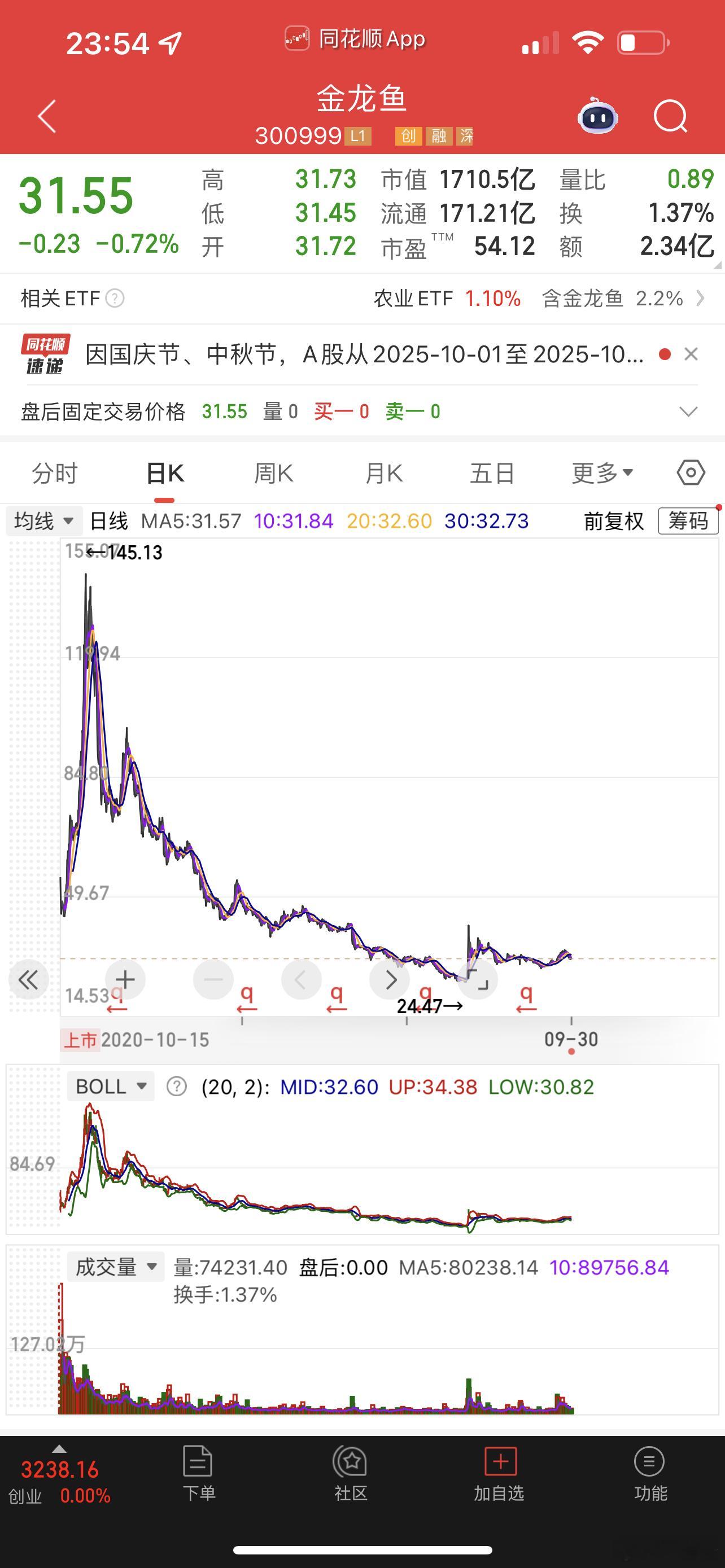Switch to 周K chart tab
This screenshot has height=1568, width=725.
click(x=273, y=473)
